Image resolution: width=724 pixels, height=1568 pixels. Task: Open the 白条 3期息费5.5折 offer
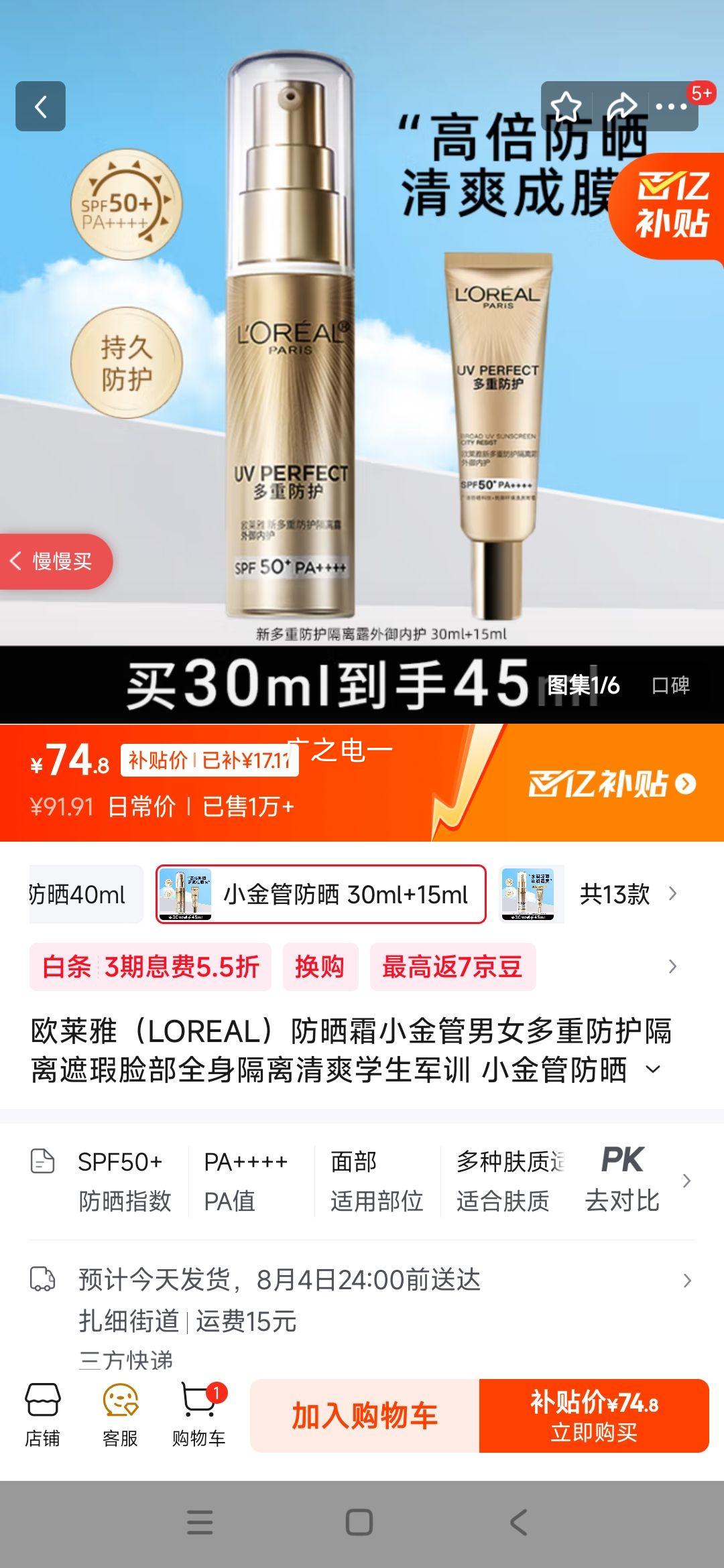(x=151, y=966)
